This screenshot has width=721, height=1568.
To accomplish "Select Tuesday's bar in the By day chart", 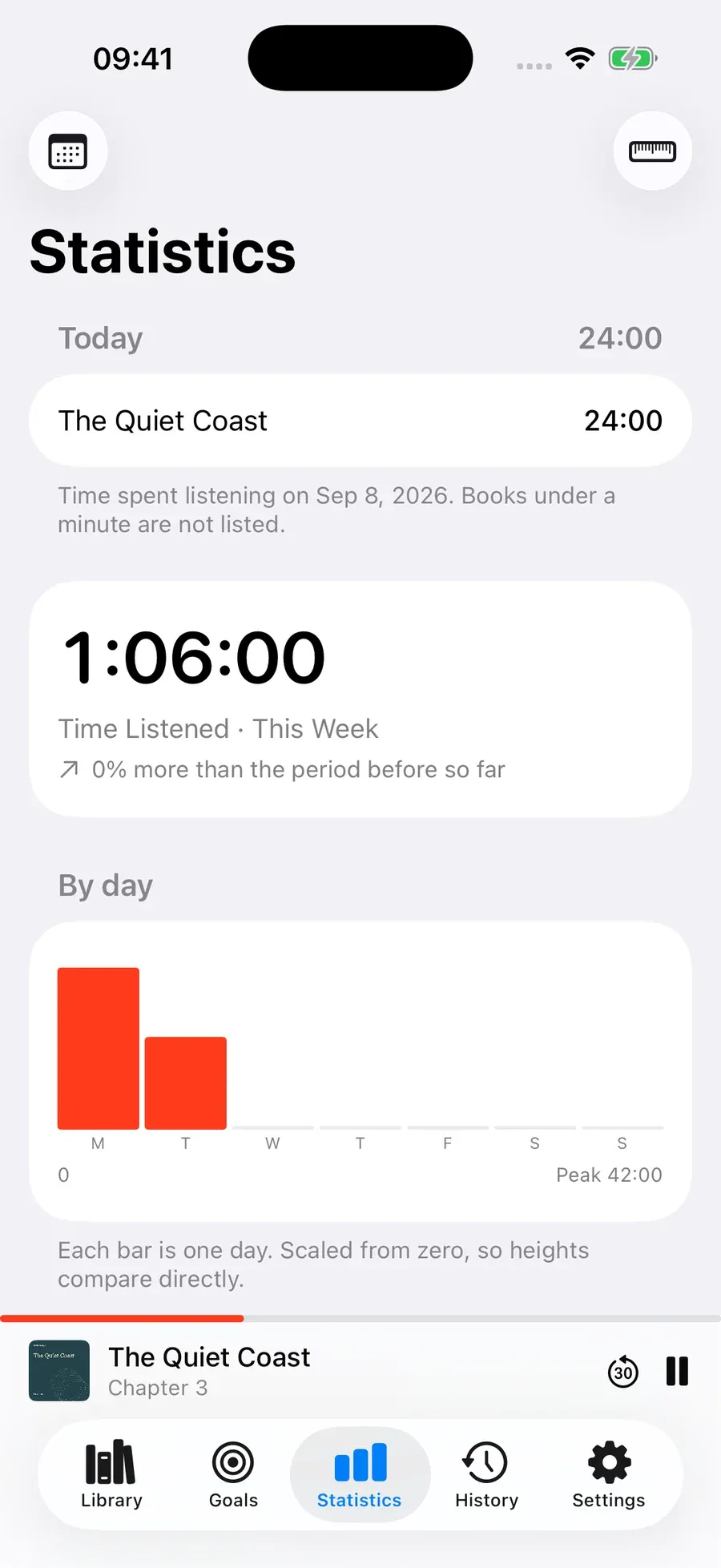I will pos(186,1082).
